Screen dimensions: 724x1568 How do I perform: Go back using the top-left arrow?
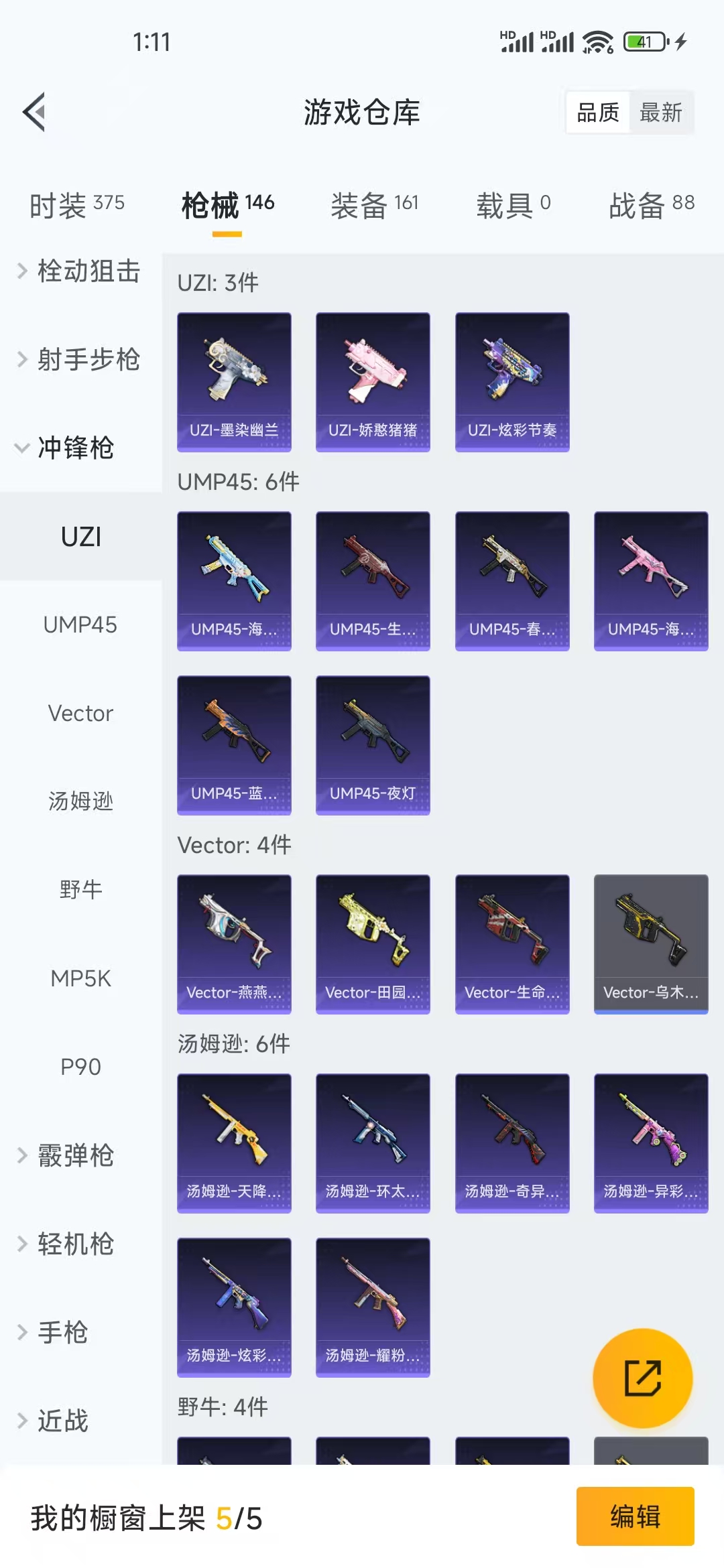[x=35, y=112]
